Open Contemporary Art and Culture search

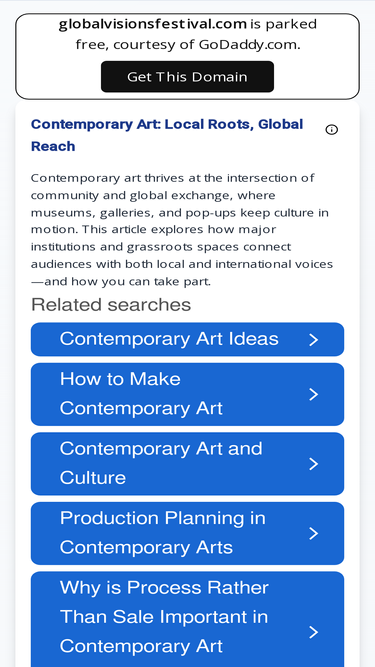[187, 464]
